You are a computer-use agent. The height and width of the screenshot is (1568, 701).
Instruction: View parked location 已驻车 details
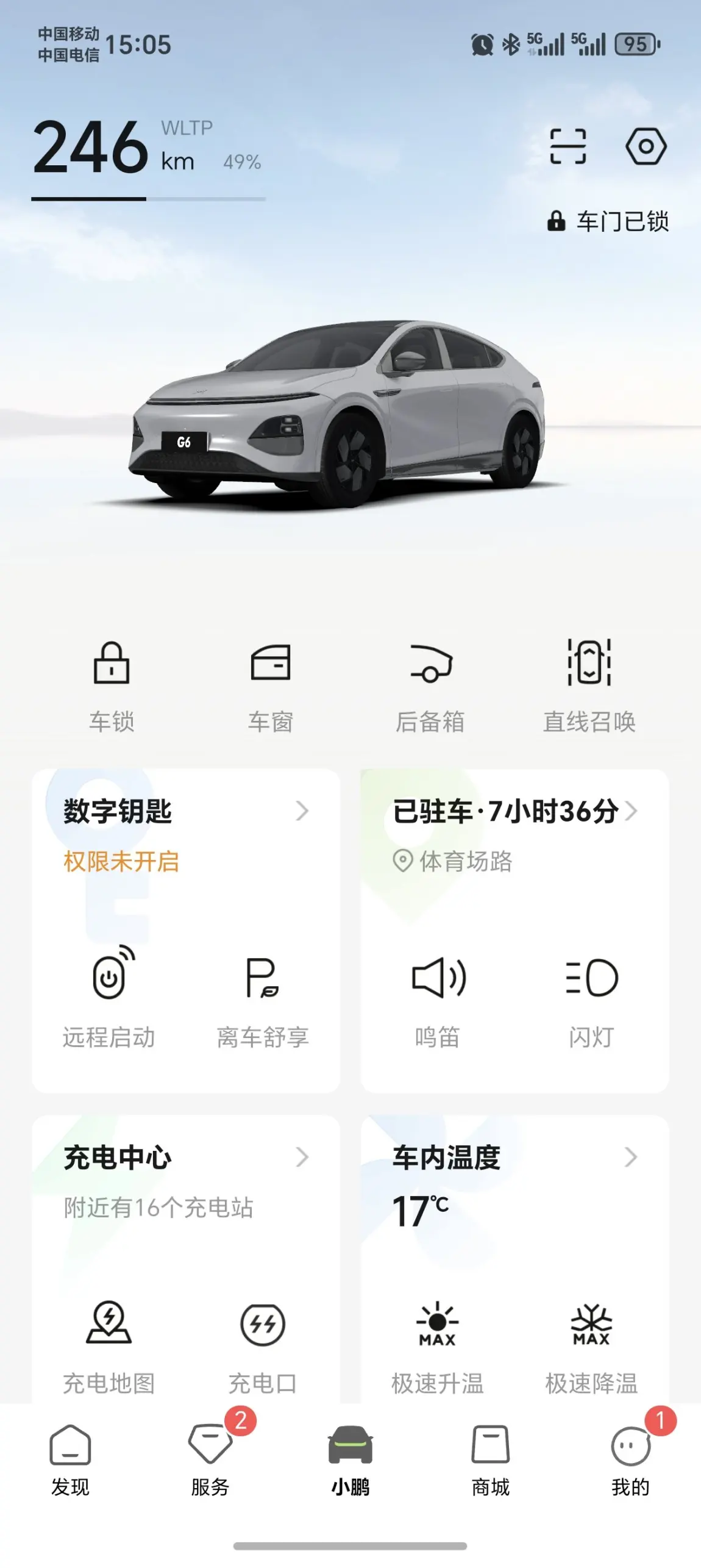(514, 812)
